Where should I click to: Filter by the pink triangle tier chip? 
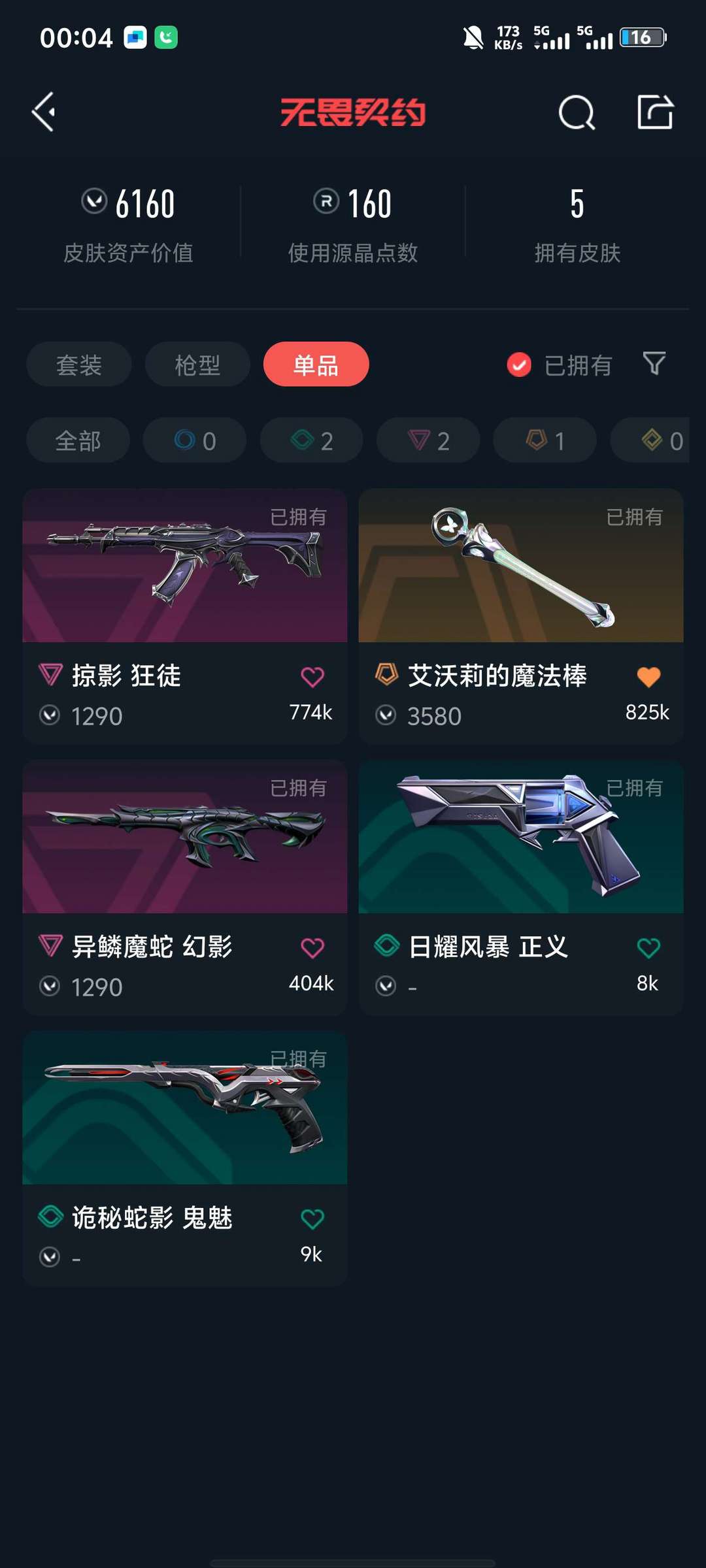[x=428, y=440]
